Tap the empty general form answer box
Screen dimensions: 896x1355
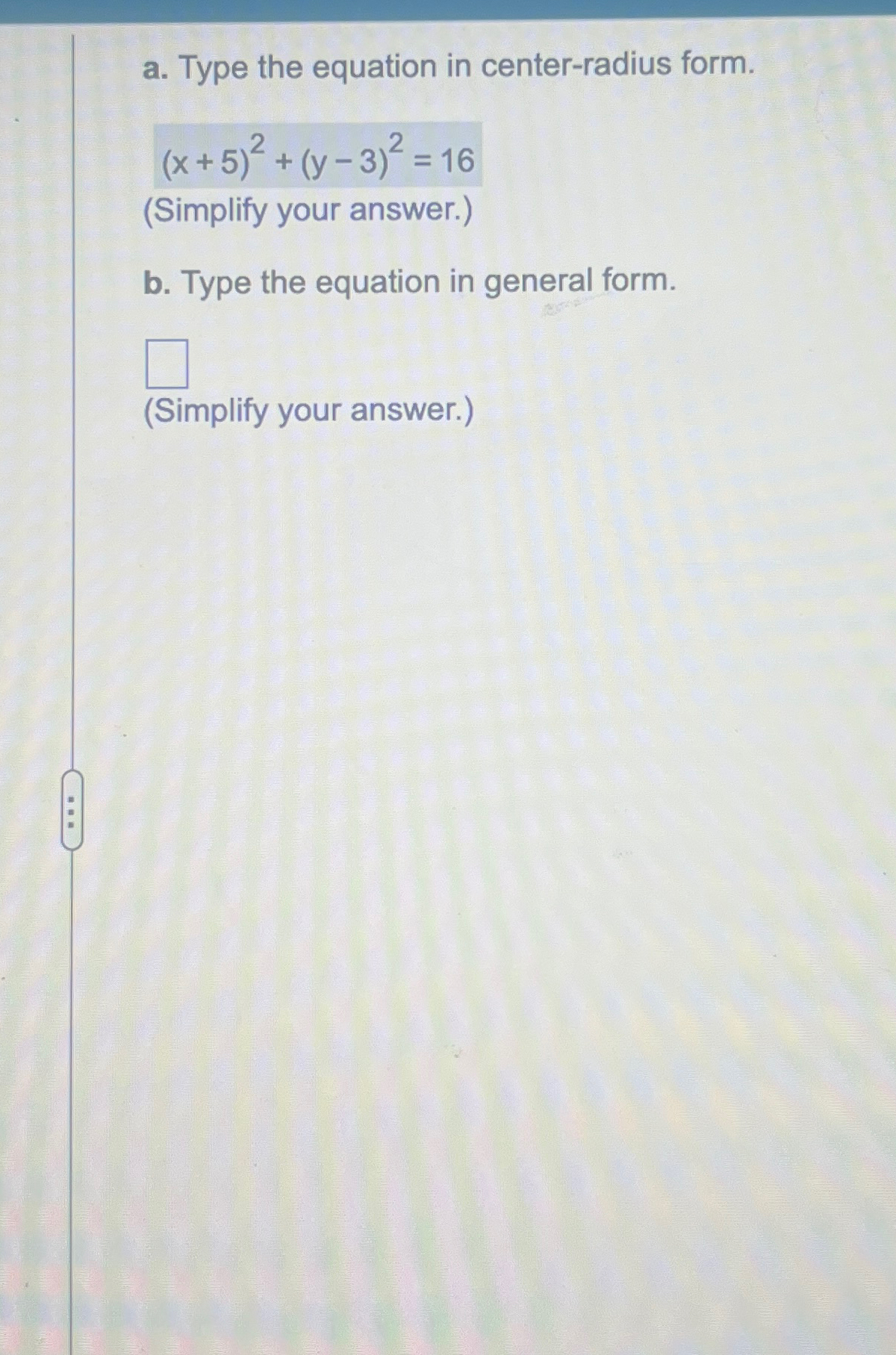[167, 364]
